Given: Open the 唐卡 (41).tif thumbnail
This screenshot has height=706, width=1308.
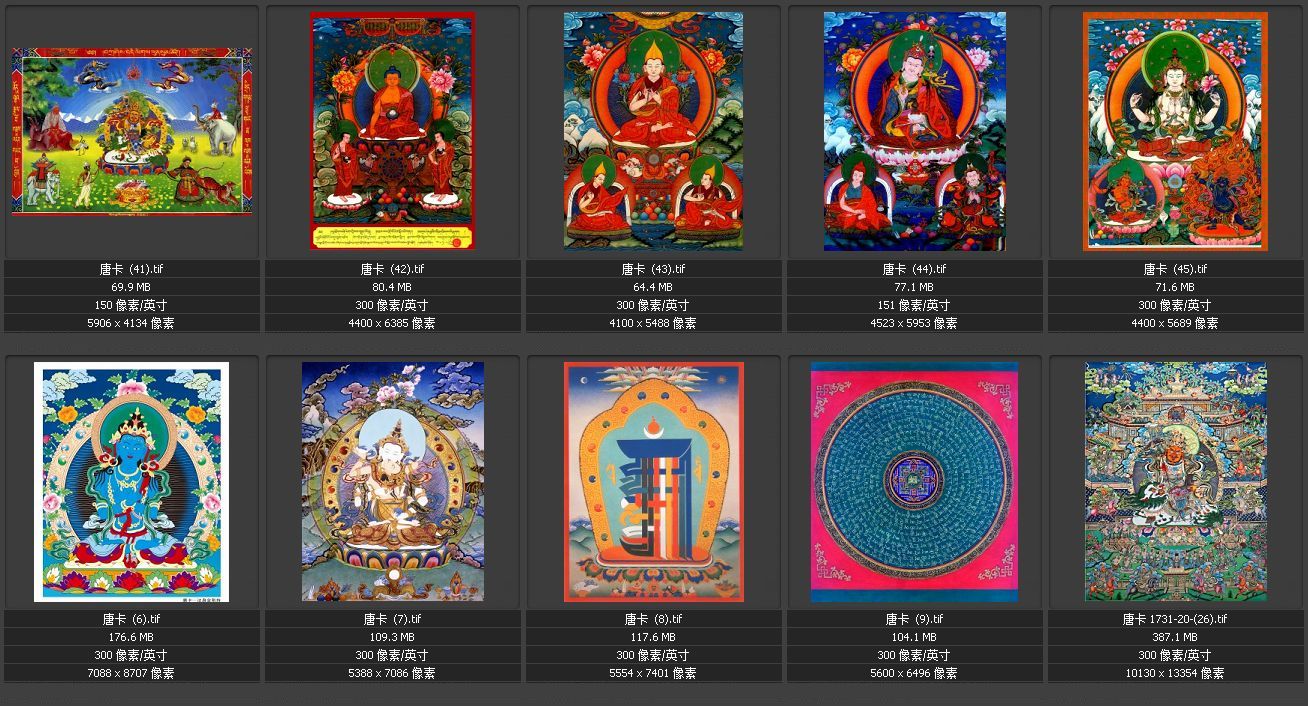Looking at the screenshot, I should point(131,132).
